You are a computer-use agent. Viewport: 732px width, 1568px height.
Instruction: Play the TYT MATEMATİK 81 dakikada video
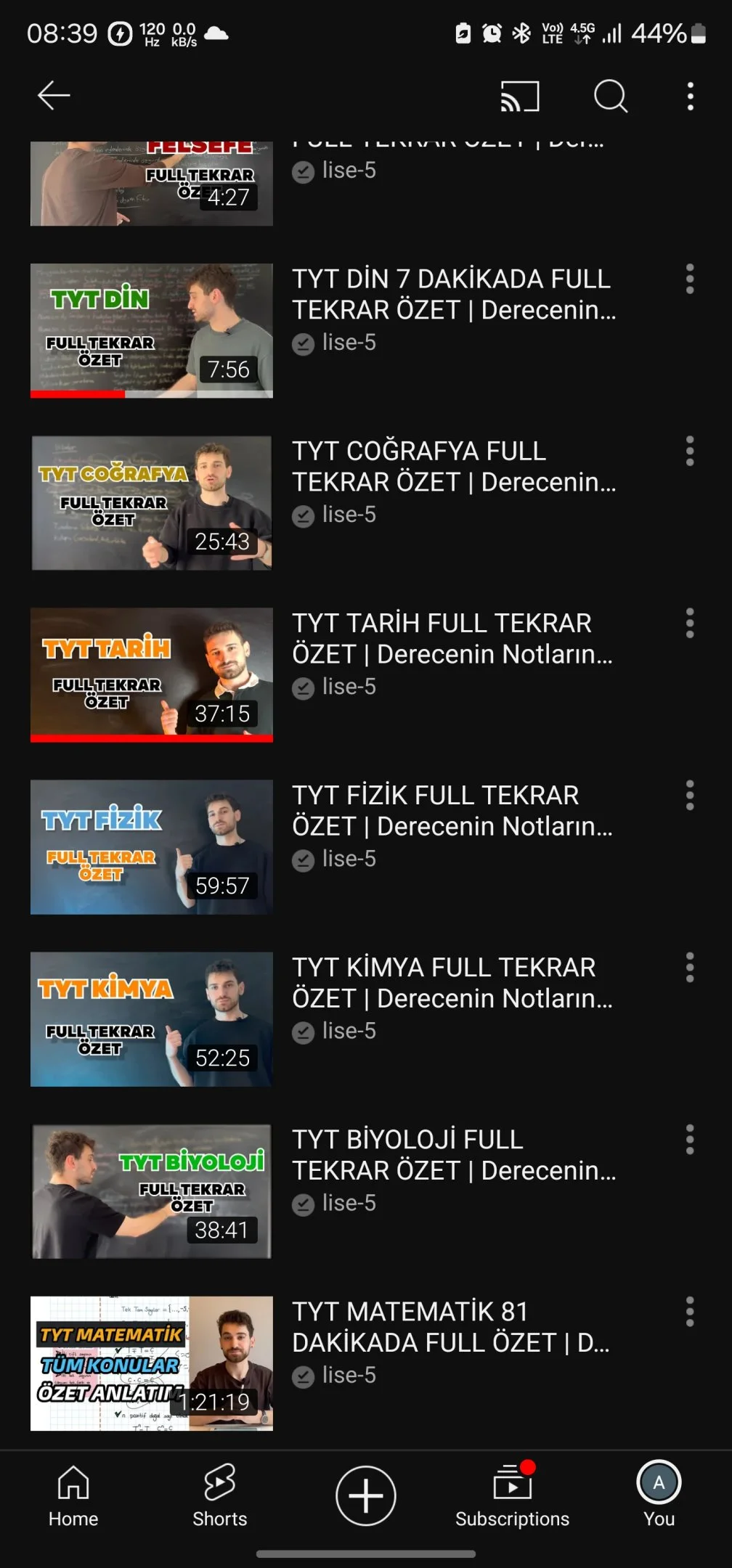click(x=152, y=1363)
